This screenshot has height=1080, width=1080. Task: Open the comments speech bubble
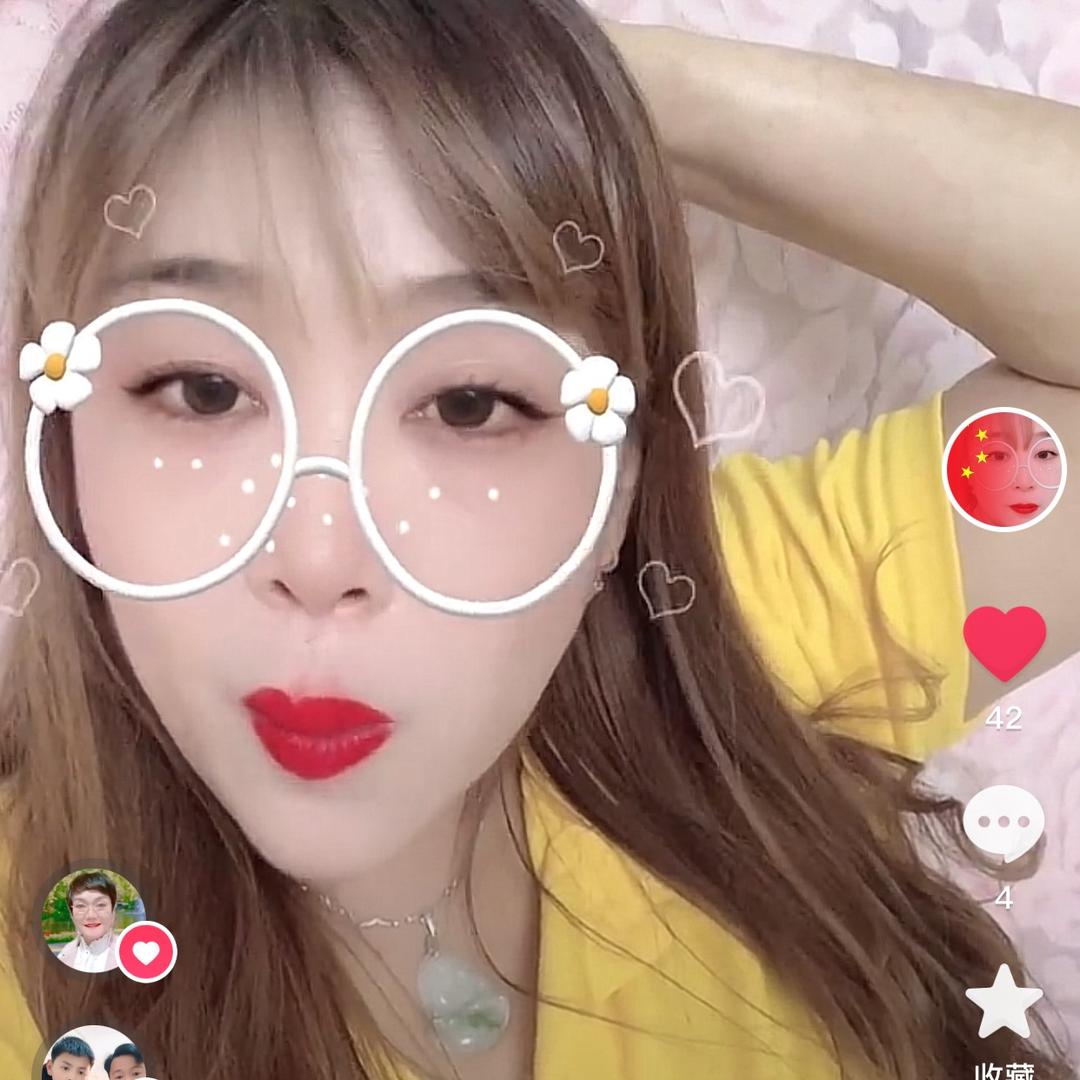point(1003,825)
